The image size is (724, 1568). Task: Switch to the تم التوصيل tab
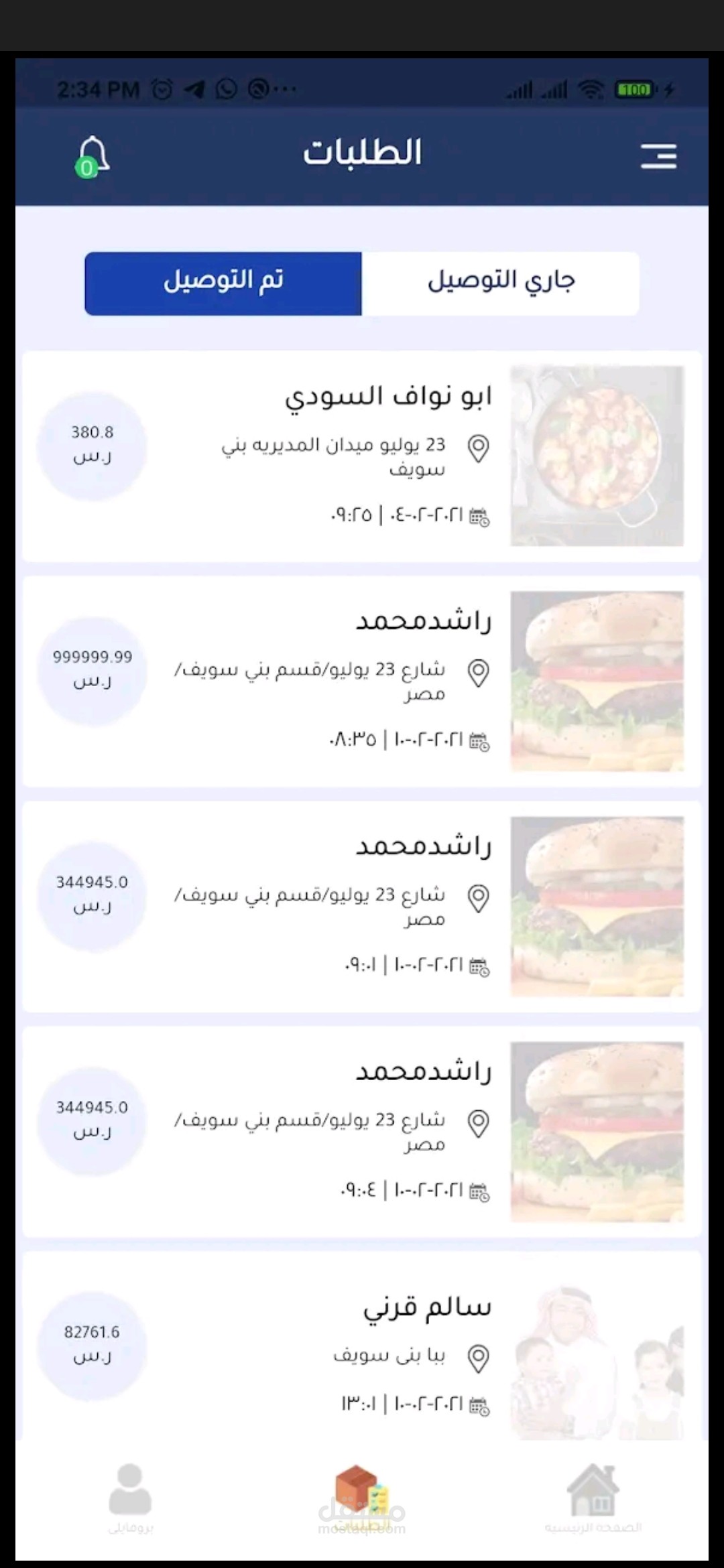tap(223, 283)
